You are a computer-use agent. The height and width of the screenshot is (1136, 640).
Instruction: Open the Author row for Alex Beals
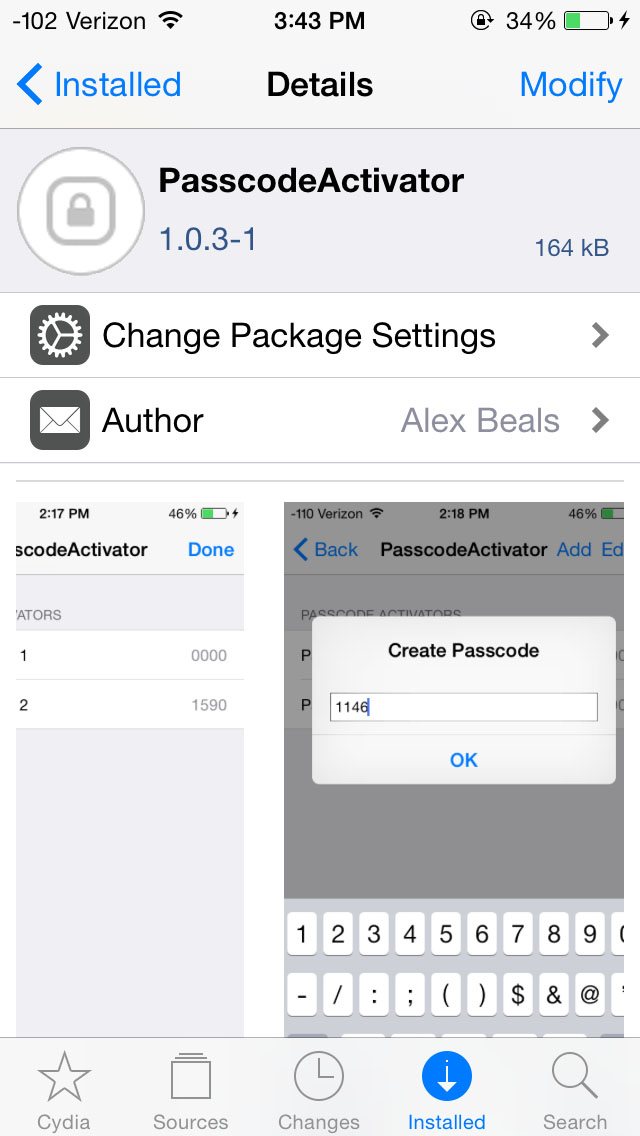coord(320,420)
